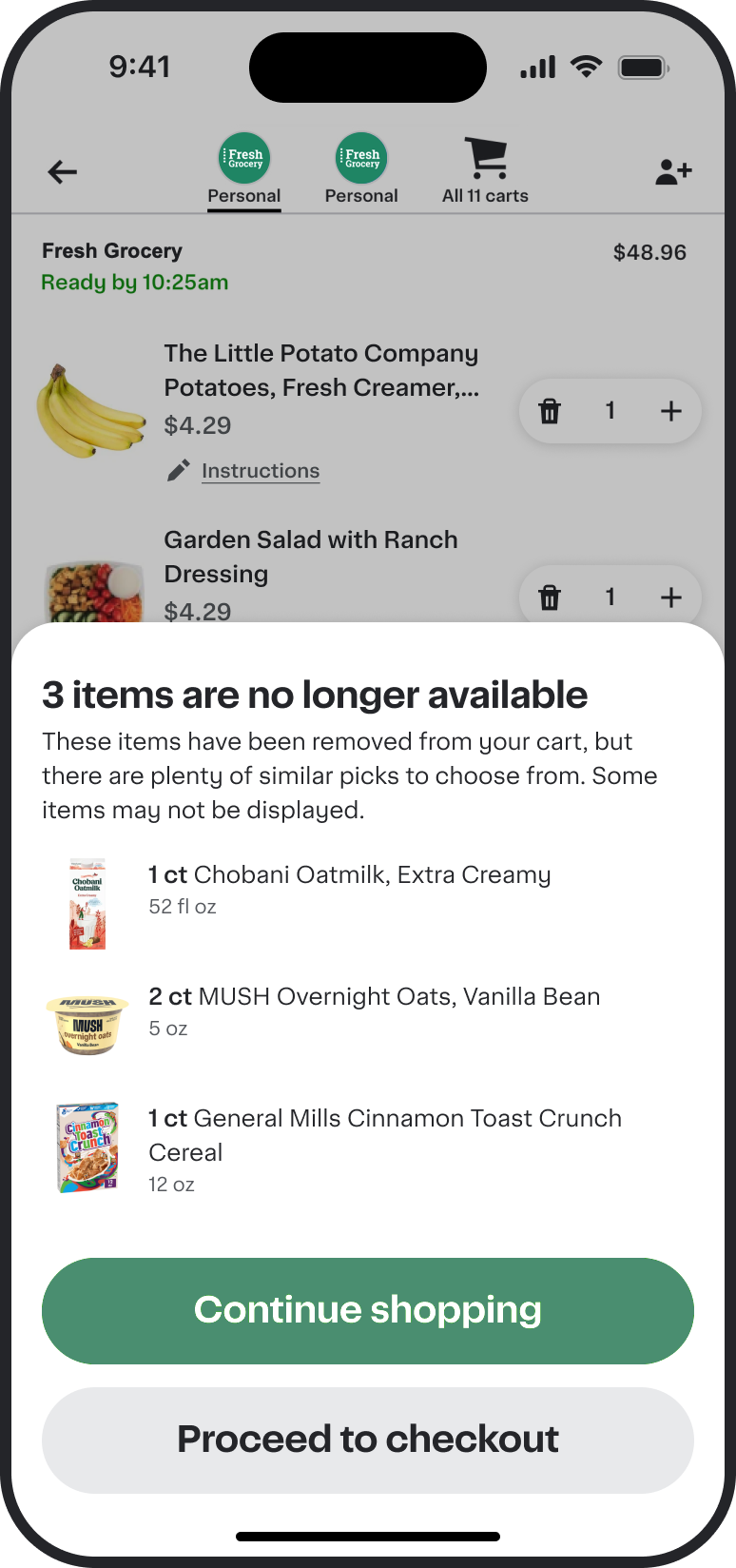Screen dimensions: 736x1568
Task: Switch to the underlined Personal tab
Action: 243,196
